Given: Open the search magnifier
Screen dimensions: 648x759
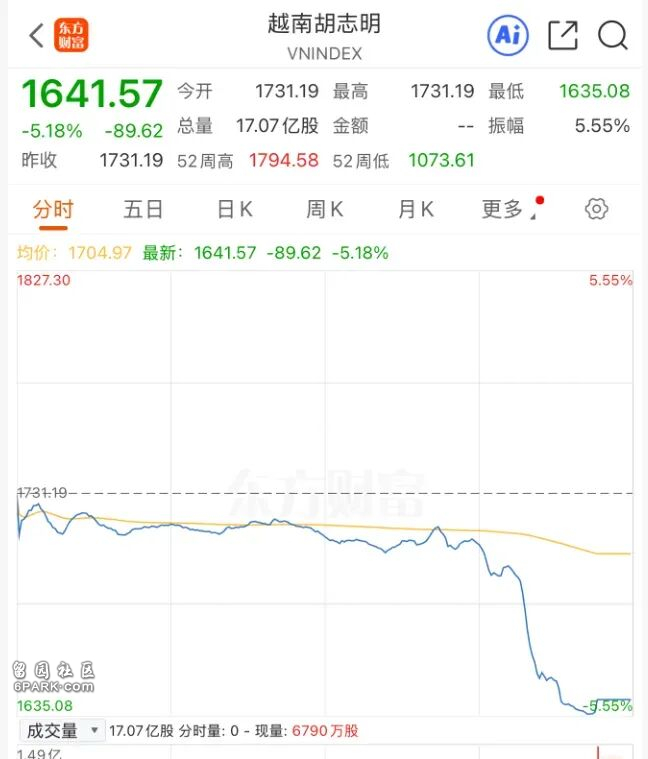Looking at the screenshot, I should coord(612,36).
